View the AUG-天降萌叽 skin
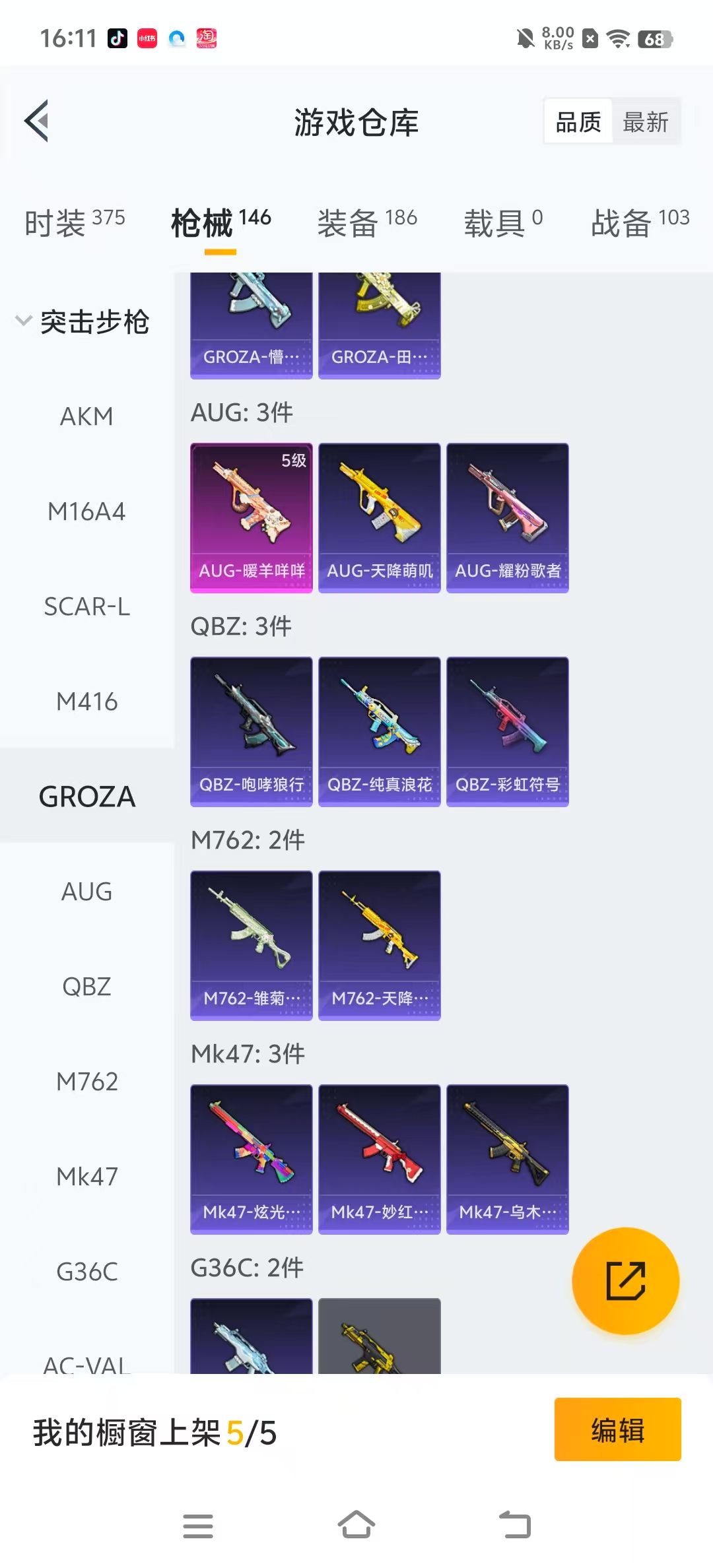This screenshot has height=1568, width=713. coord(380,517)
